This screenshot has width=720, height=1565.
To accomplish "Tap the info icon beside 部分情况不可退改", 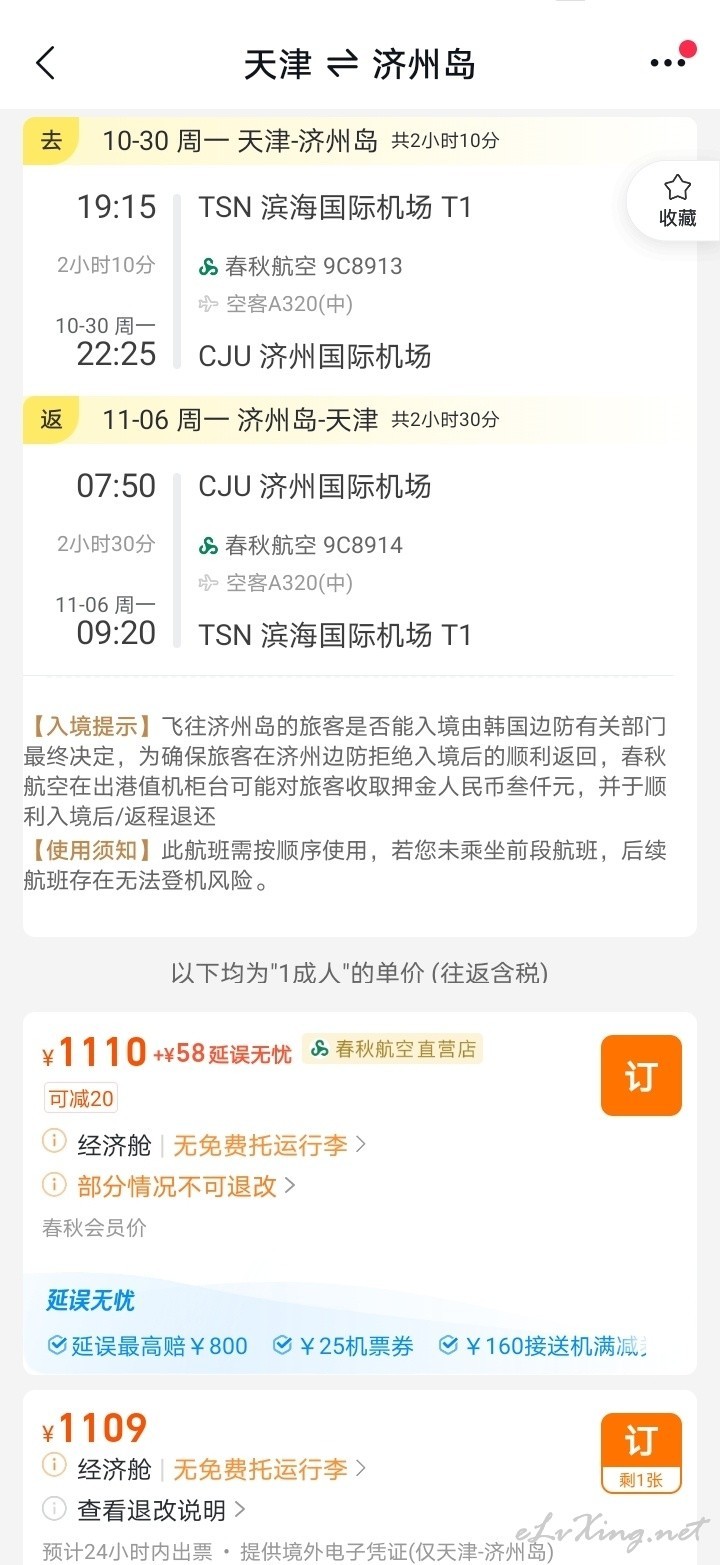I will click(54, 1185).
